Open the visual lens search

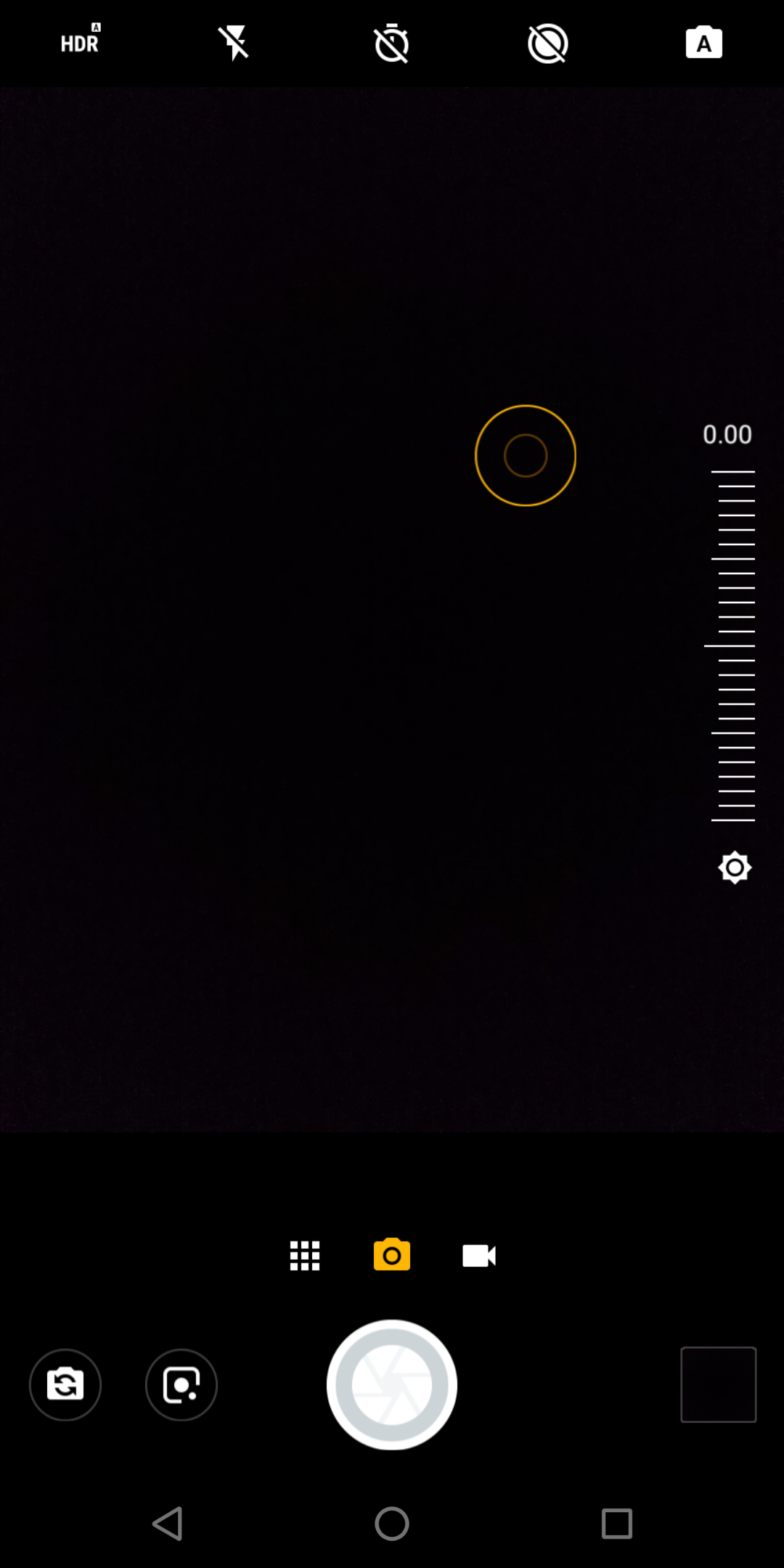click(x=181, y=1384)
